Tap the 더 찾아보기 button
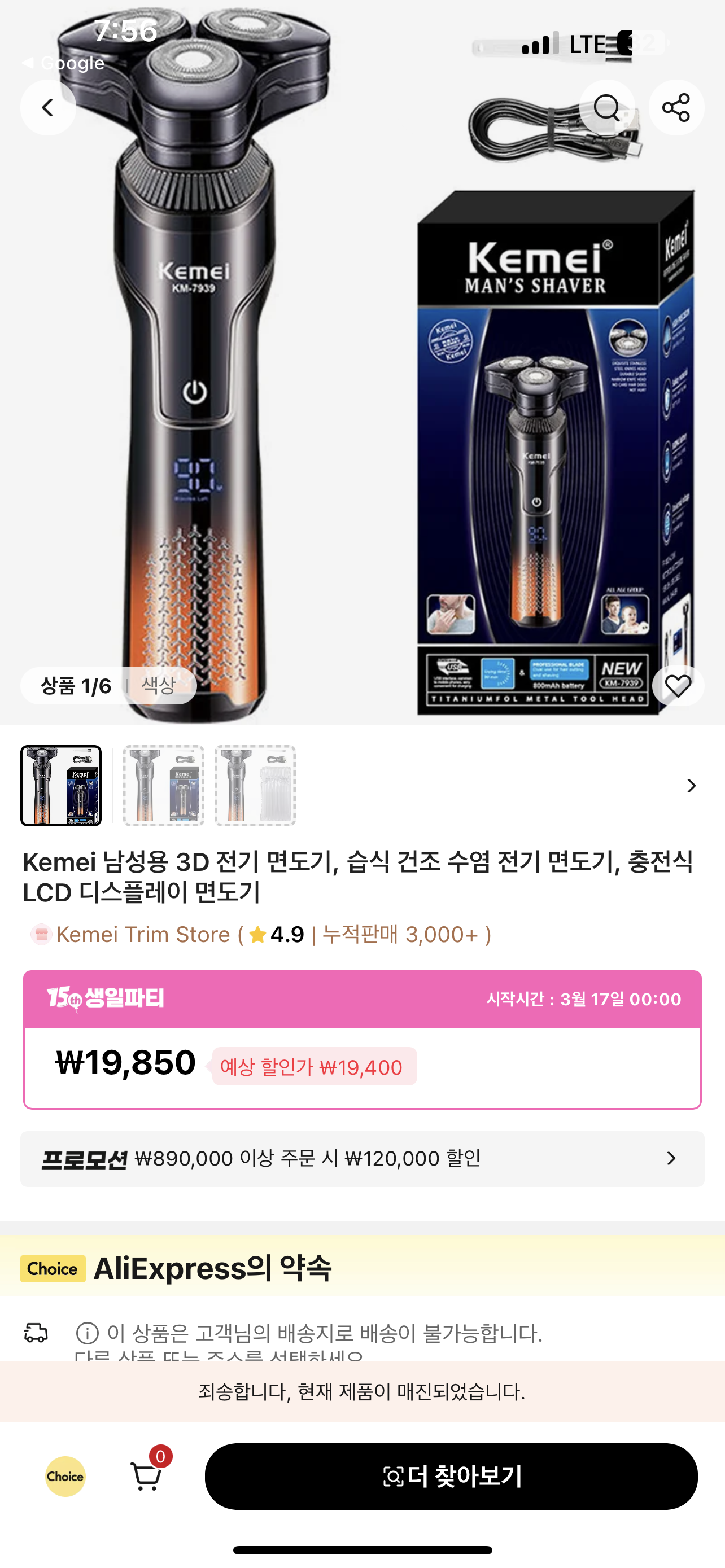The width and height of the screenshot is (725, 1568). pos(451,1476)
